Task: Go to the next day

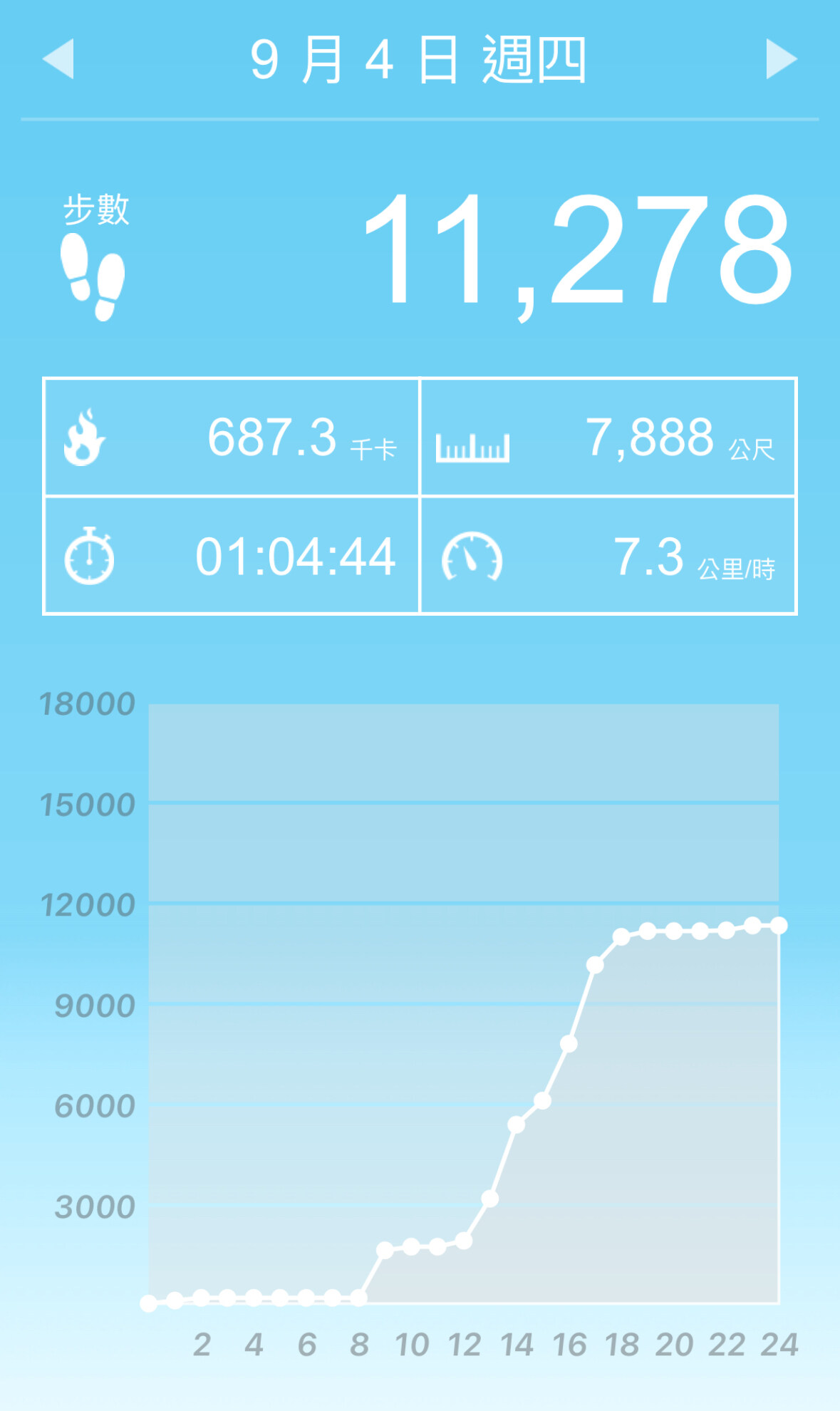Action: click(x=781, y=59)
